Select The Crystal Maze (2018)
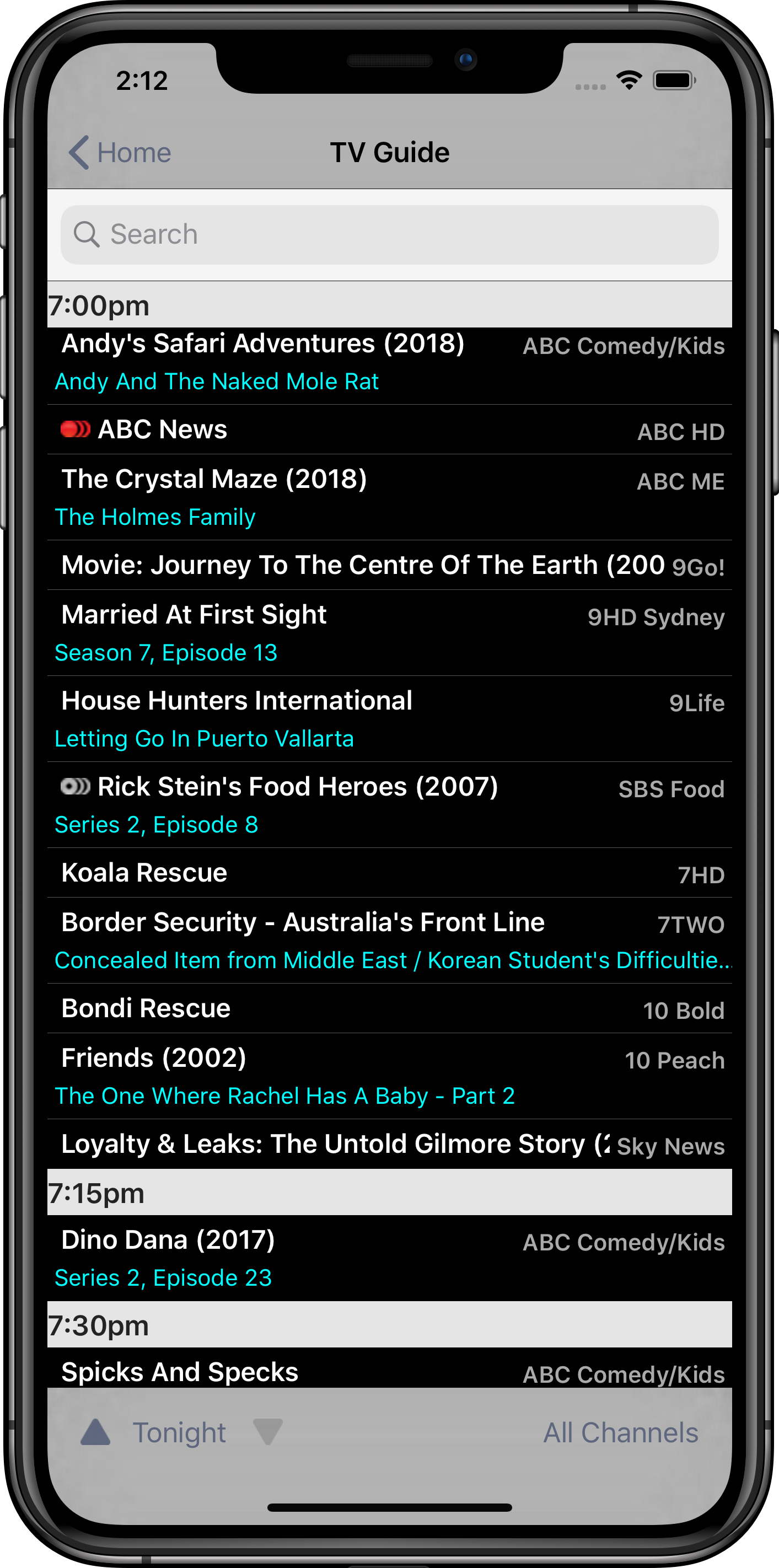The height and width of the screenshot is (1568, 779). (389, 497)
